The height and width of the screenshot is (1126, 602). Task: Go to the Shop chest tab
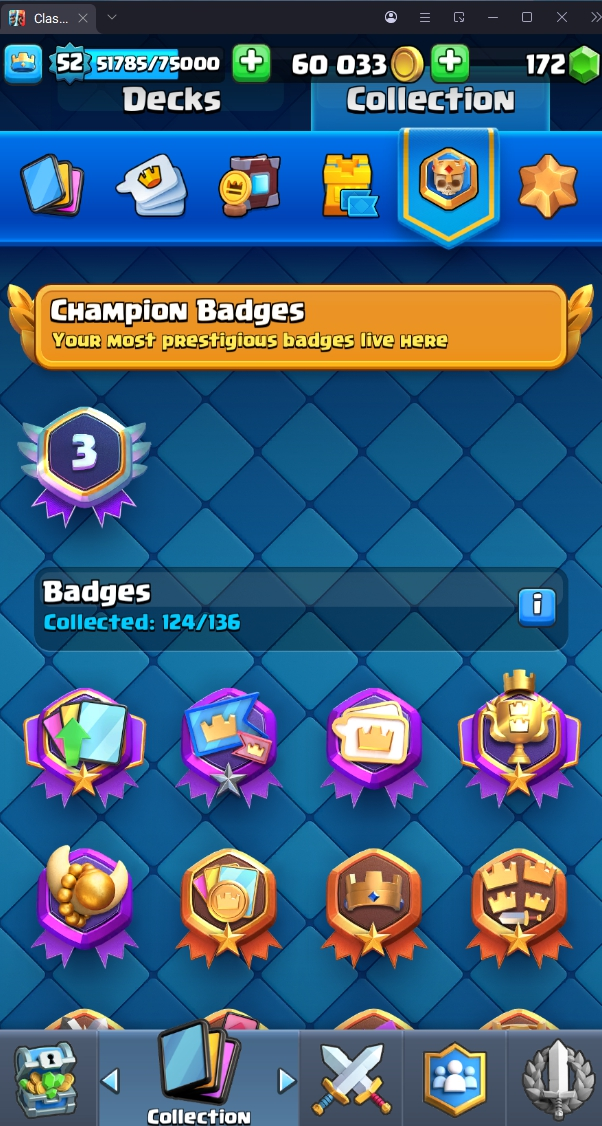47,1078
